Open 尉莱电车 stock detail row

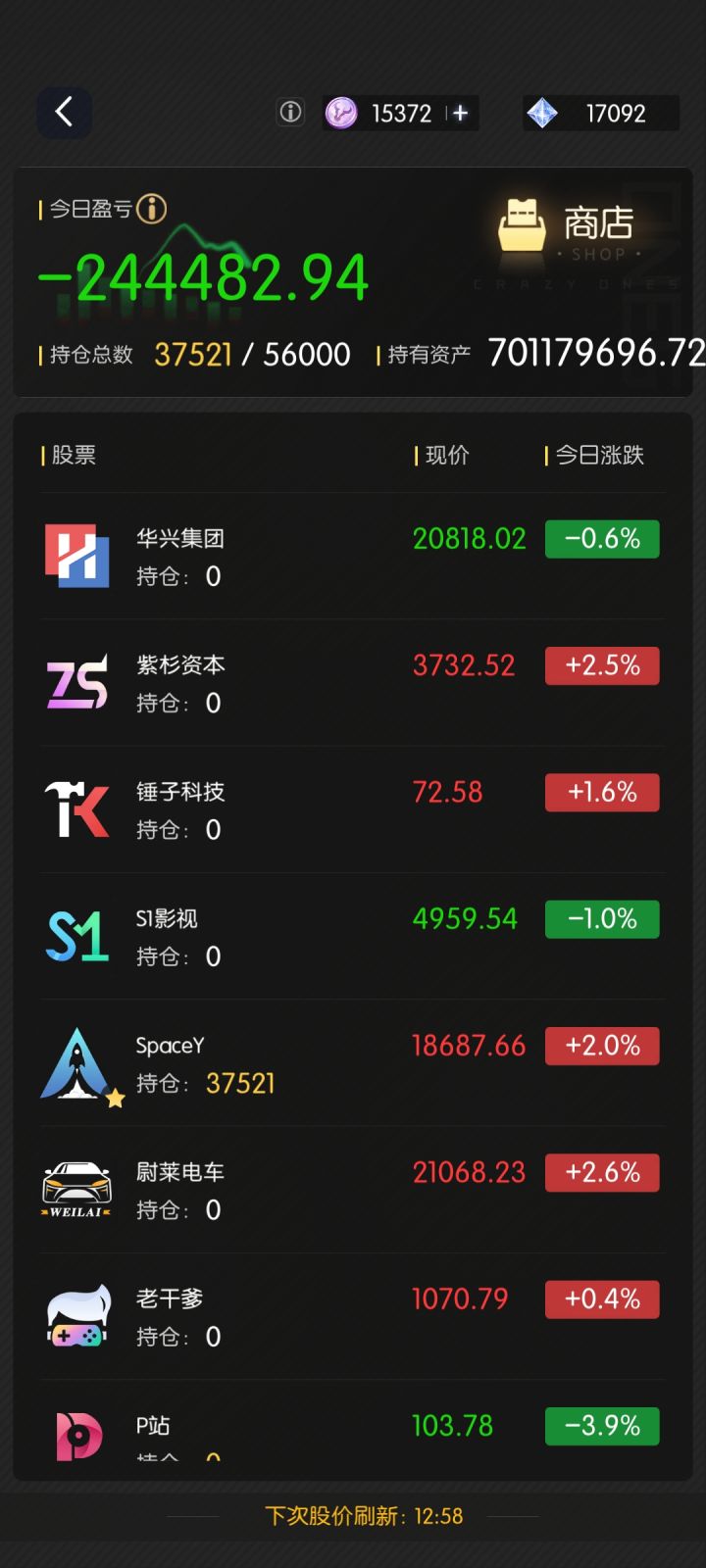[x=353, y=1190]
